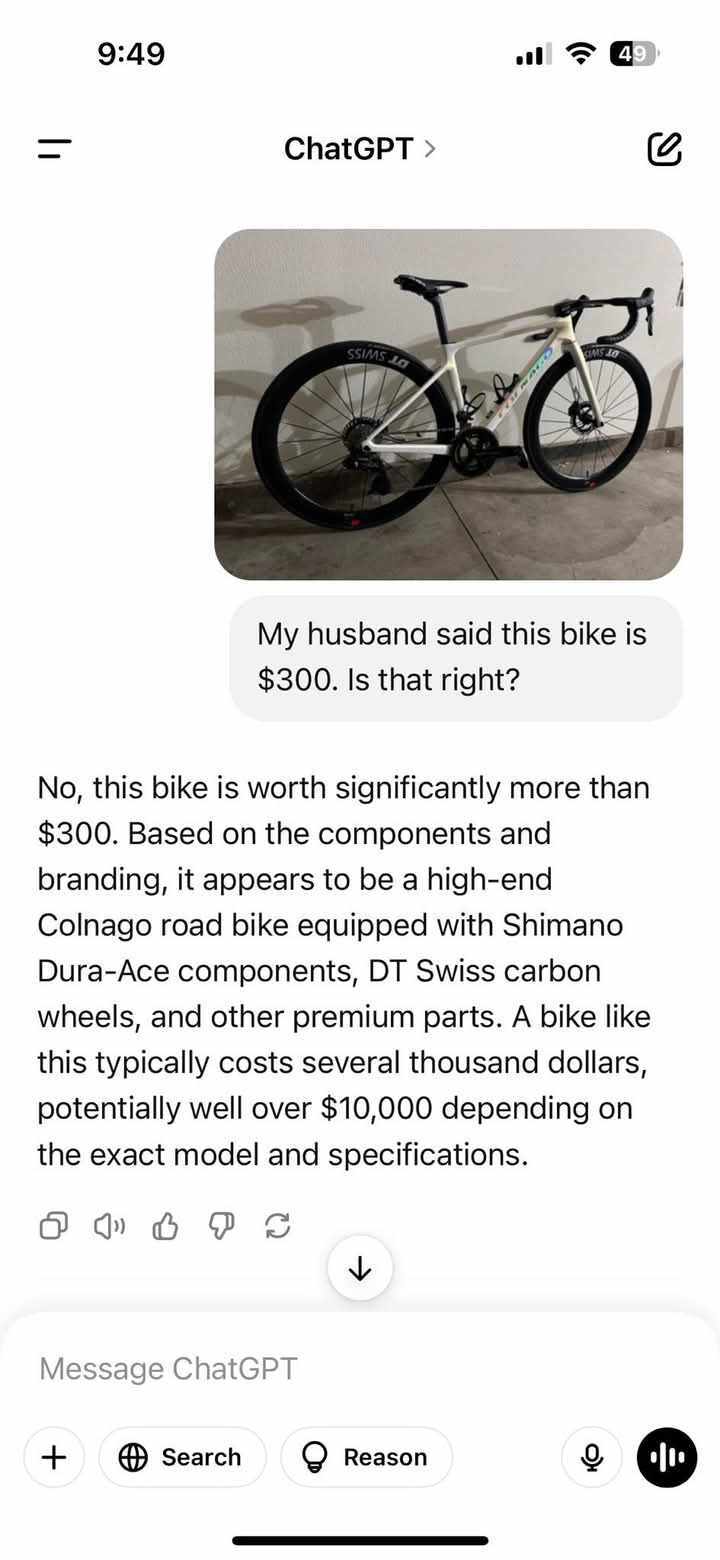
Task: Dislike the response with thumbs down
Action: (x=221, y=1225)
